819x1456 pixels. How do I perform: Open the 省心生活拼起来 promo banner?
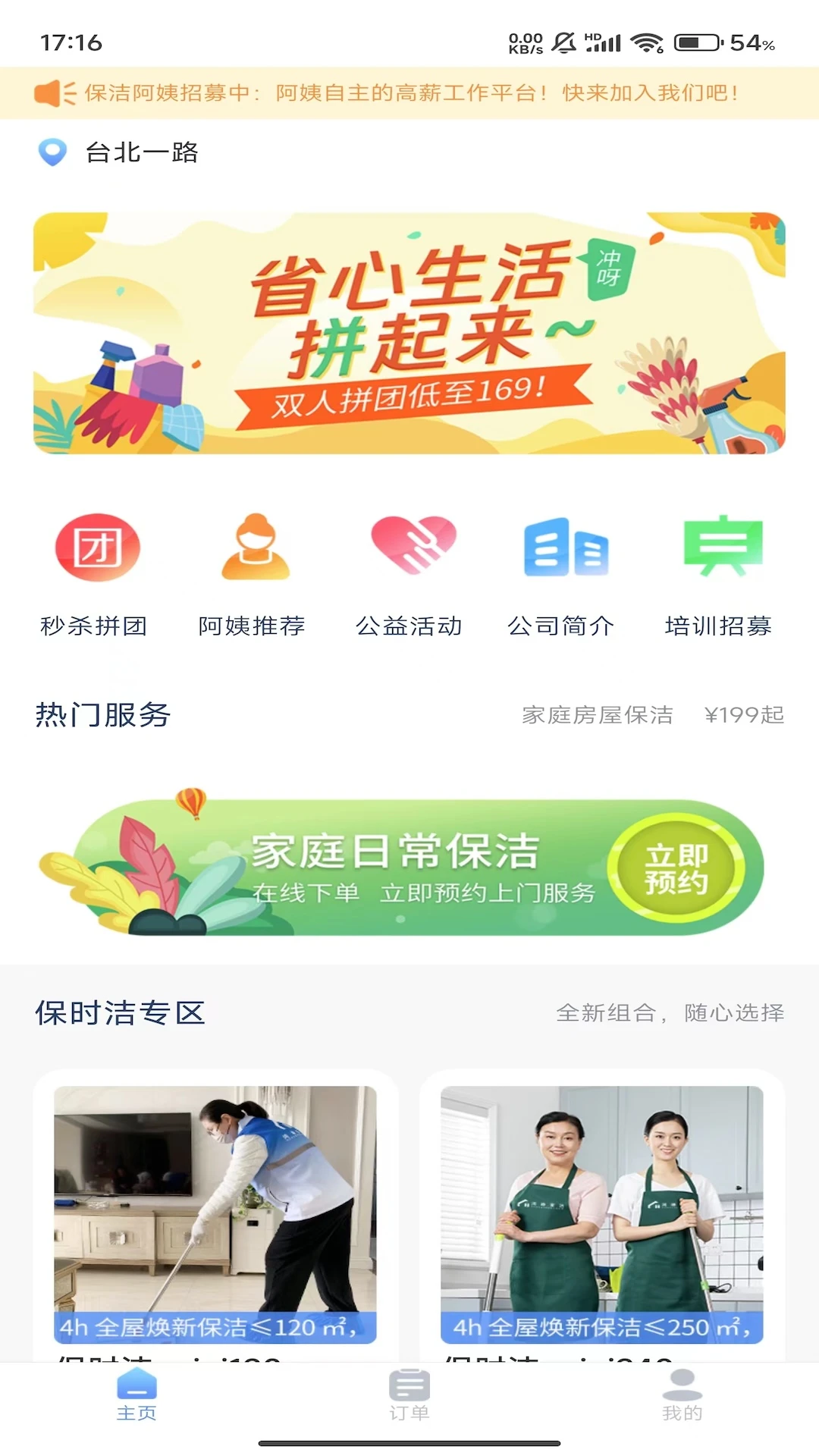coord(409,333)
